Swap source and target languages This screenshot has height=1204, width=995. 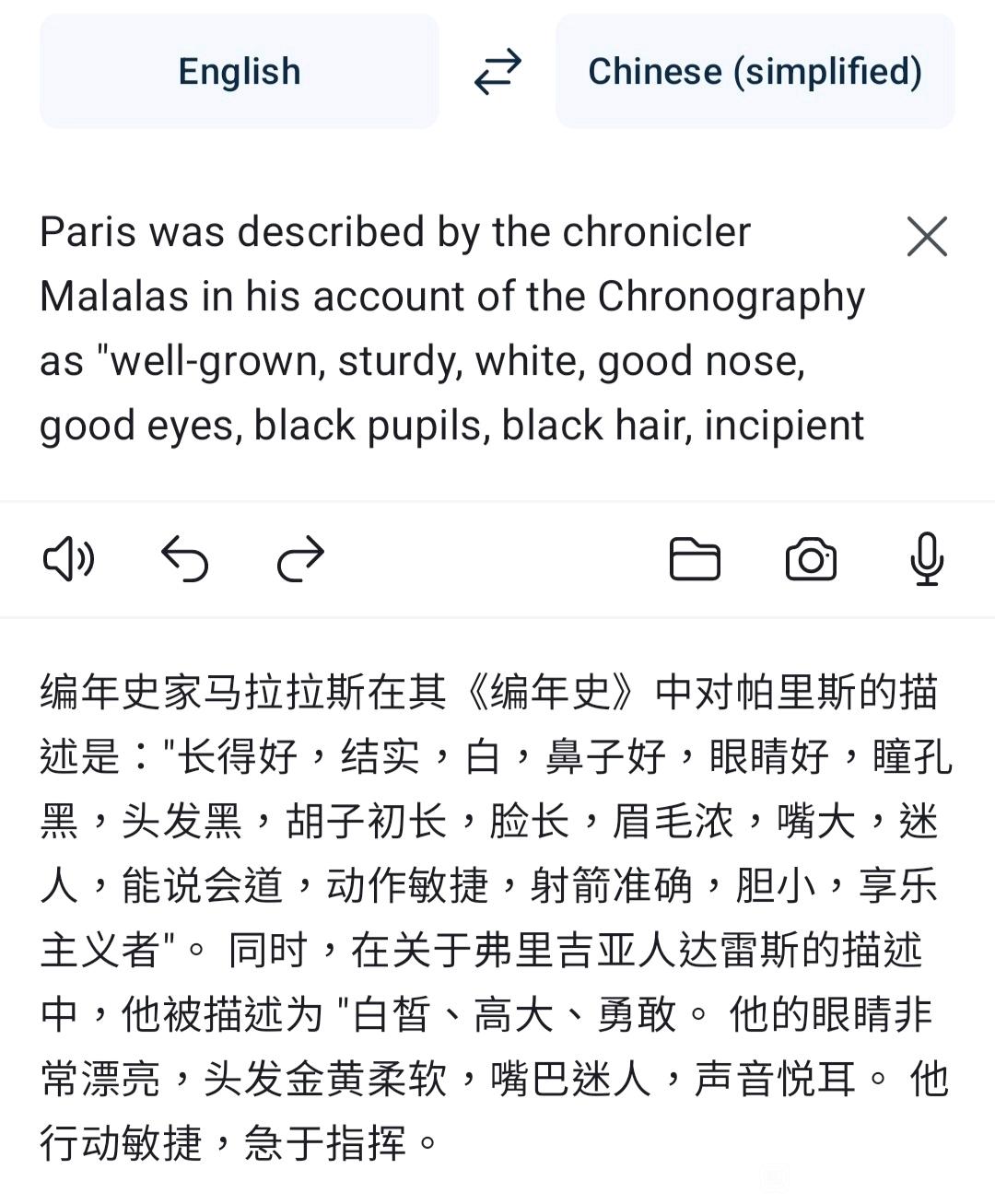[497, 72]
